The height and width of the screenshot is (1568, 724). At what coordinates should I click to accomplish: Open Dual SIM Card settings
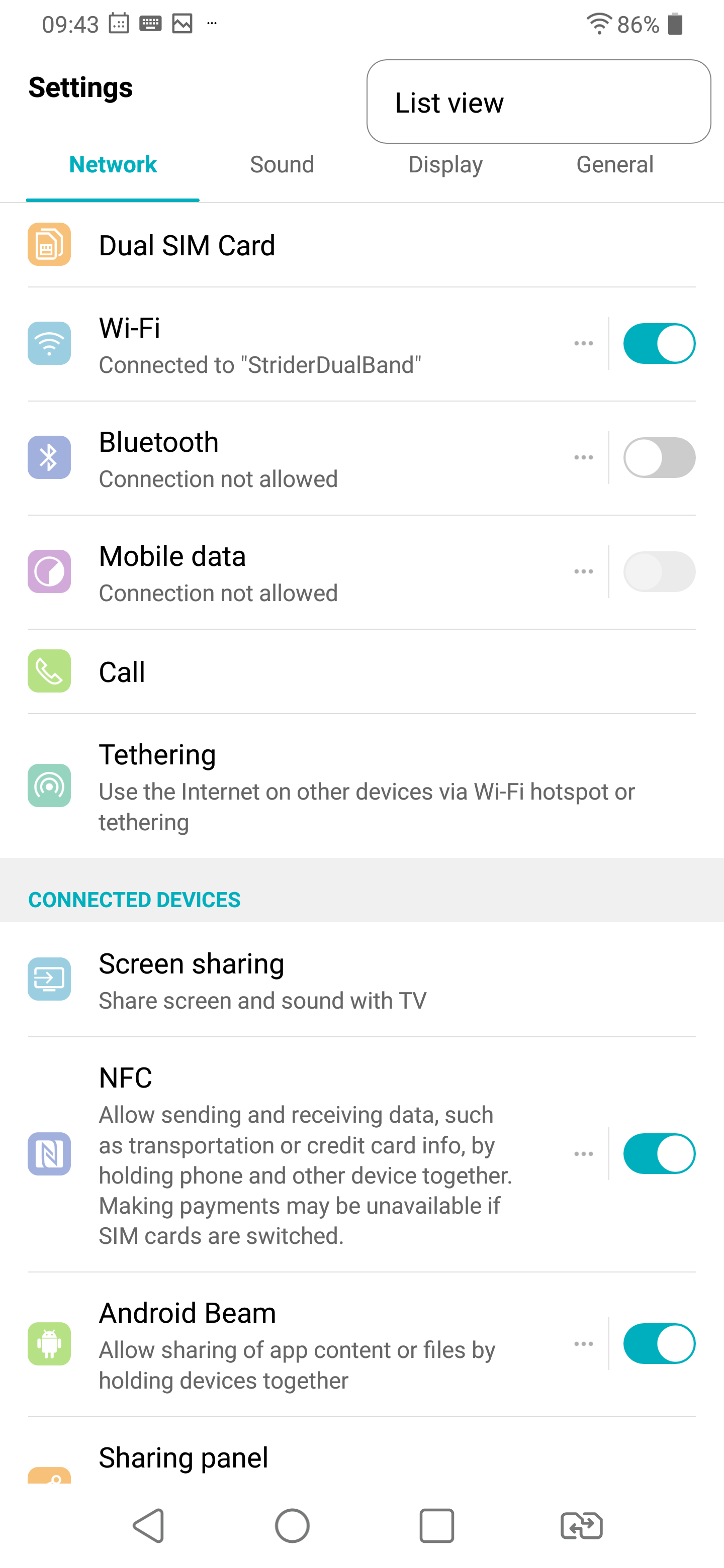361,245
